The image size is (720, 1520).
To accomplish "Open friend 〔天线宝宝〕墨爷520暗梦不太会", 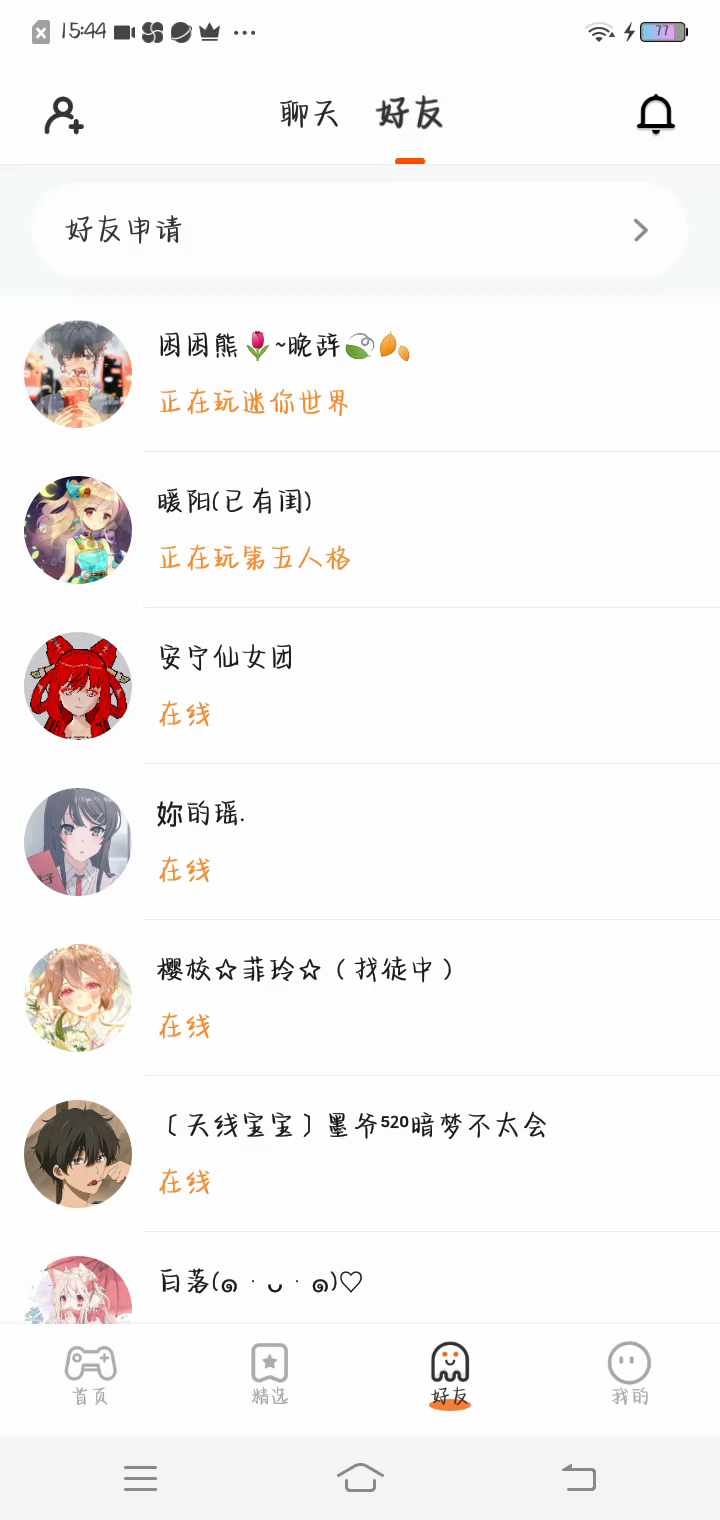I will [360, 1154].
